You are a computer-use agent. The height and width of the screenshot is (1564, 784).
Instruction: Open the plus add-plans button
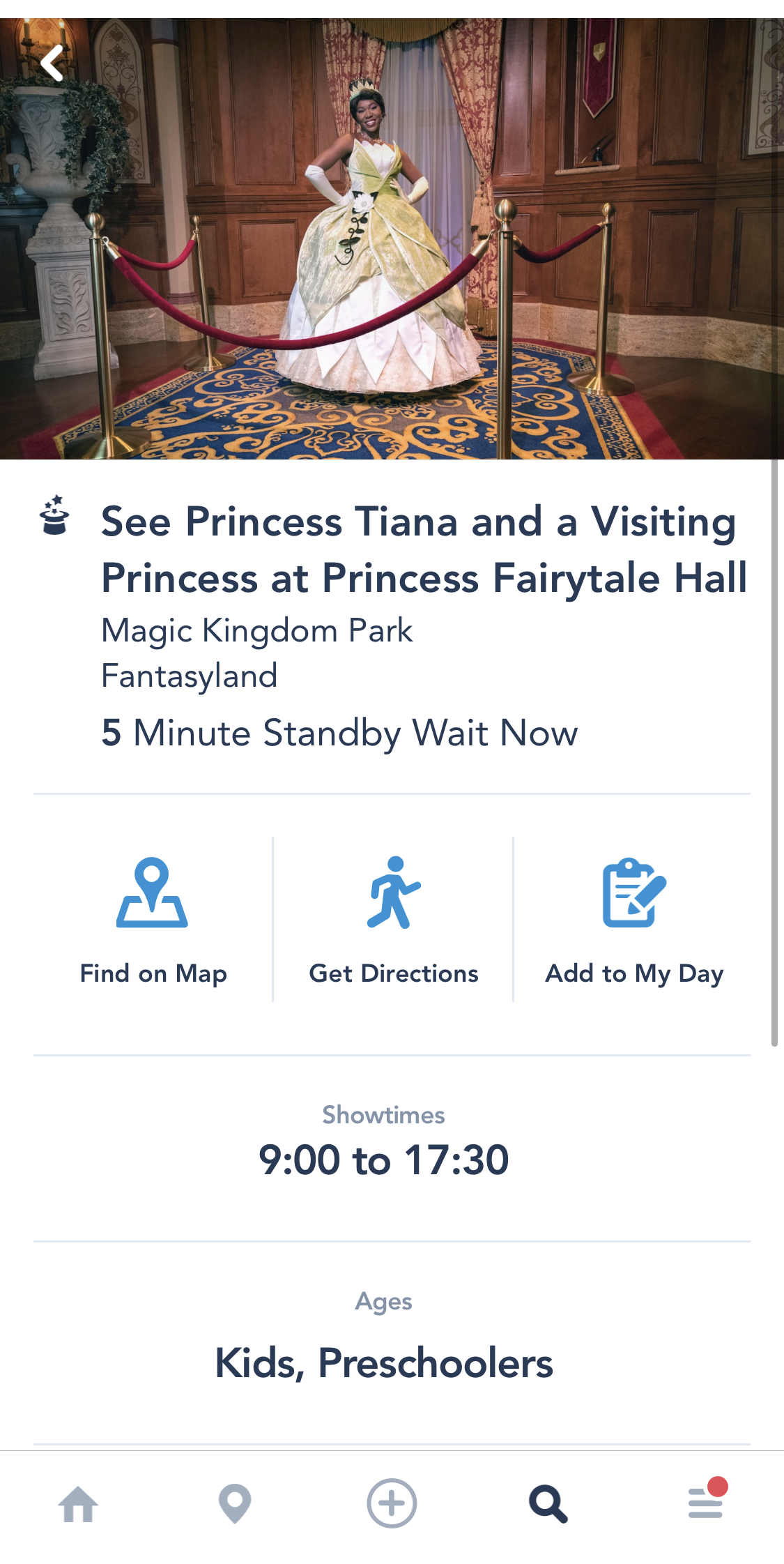click(x=392, y=1503)
